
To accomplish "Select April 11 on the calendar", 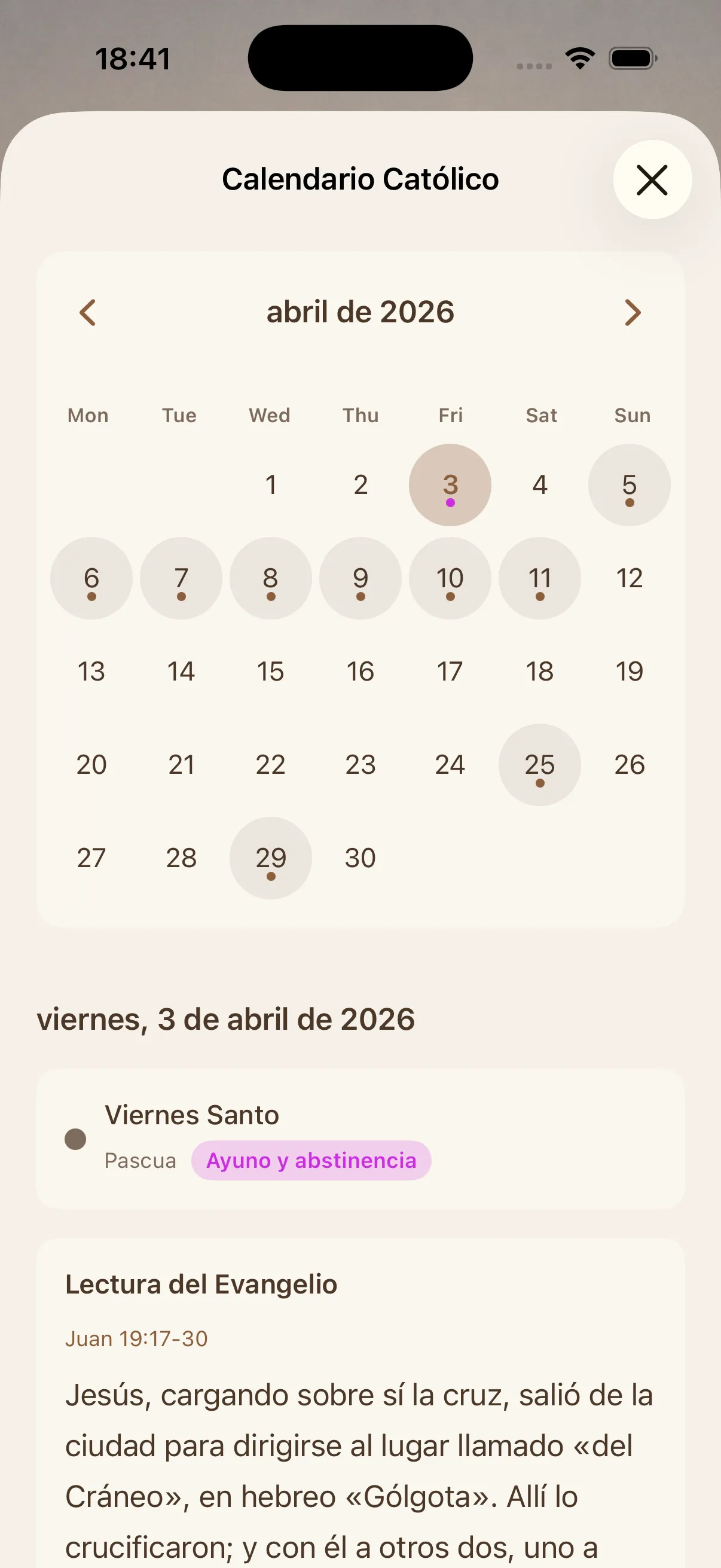I will click(540, 578).
